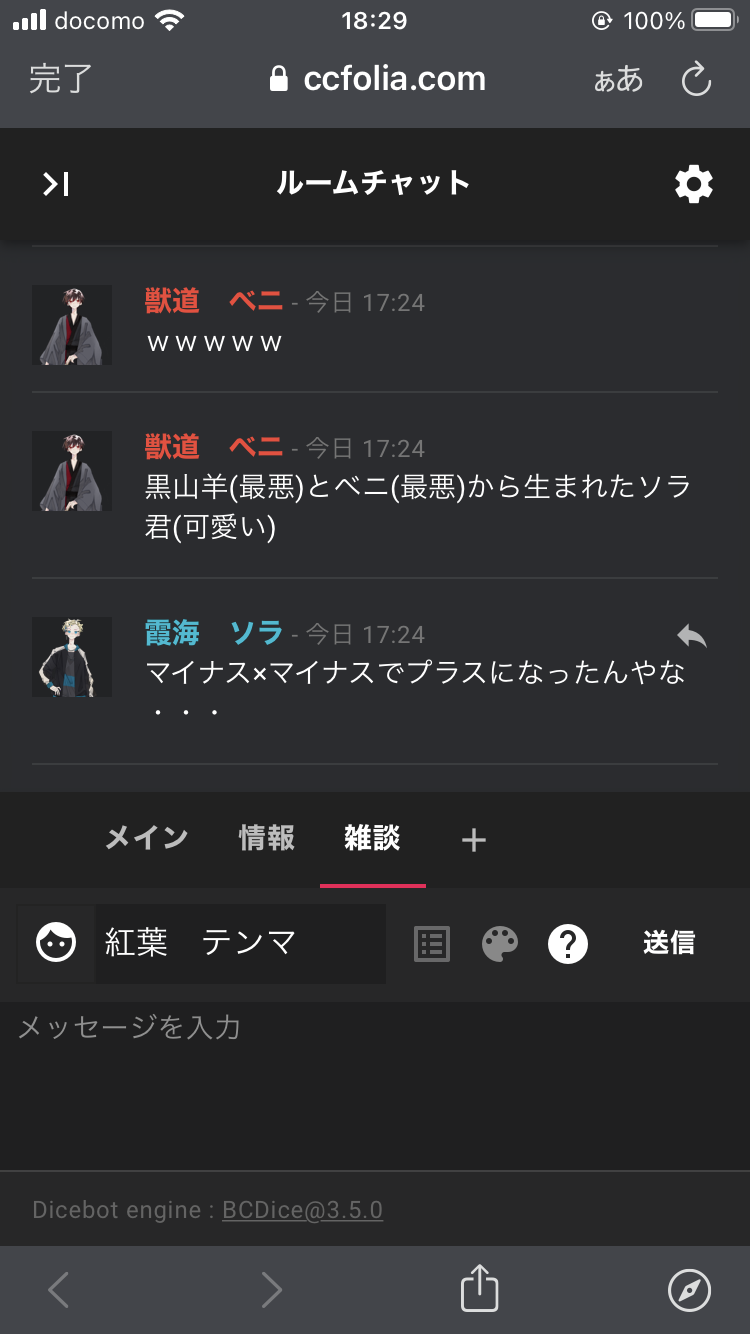Image resolution: width=750 pixels, height=1334 pixels.
Task: Open the dice help icon
Action: [568, 943]
